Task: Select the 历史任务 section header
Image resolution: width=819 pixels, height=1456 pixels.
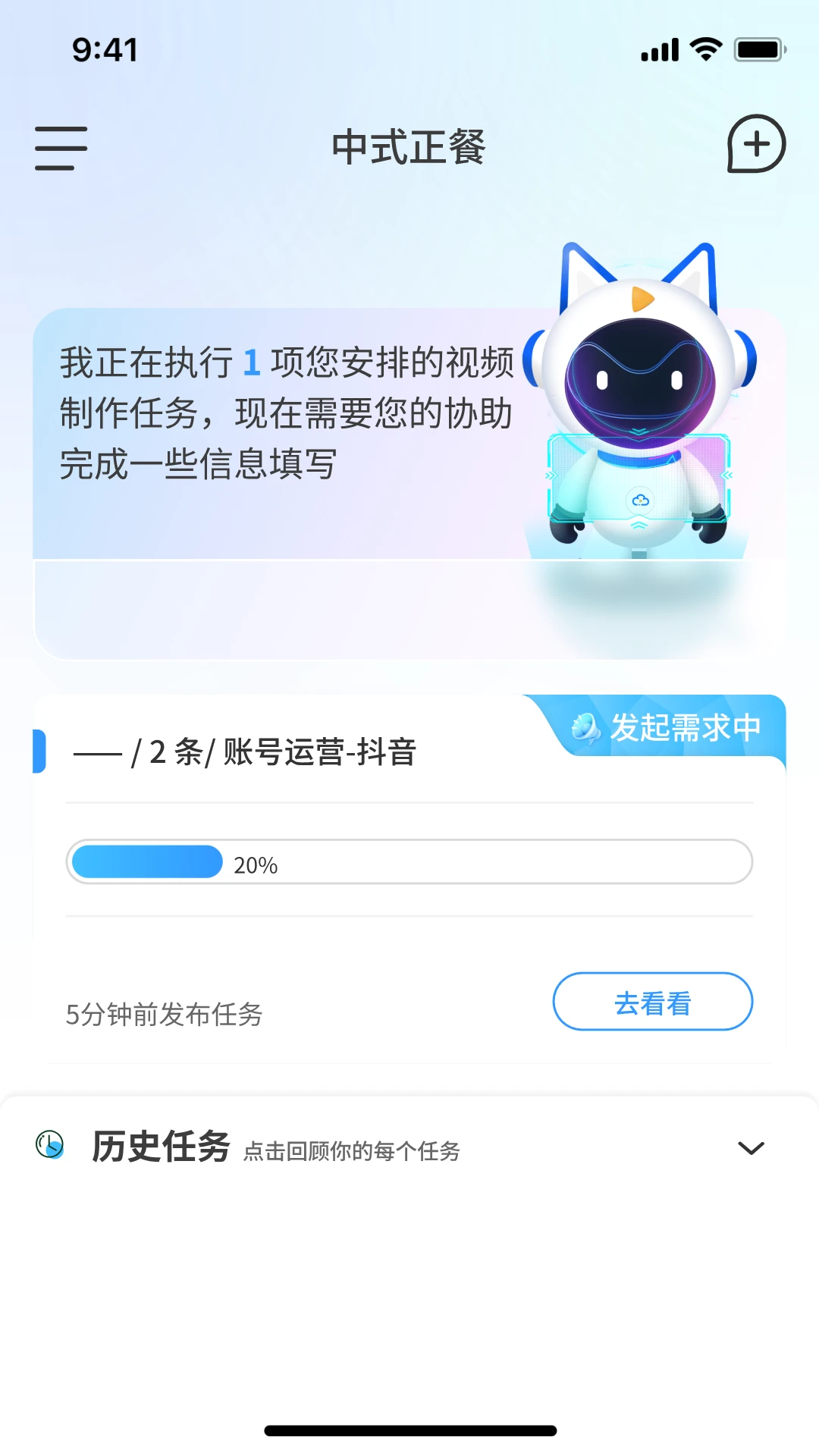Action: 161,1146
